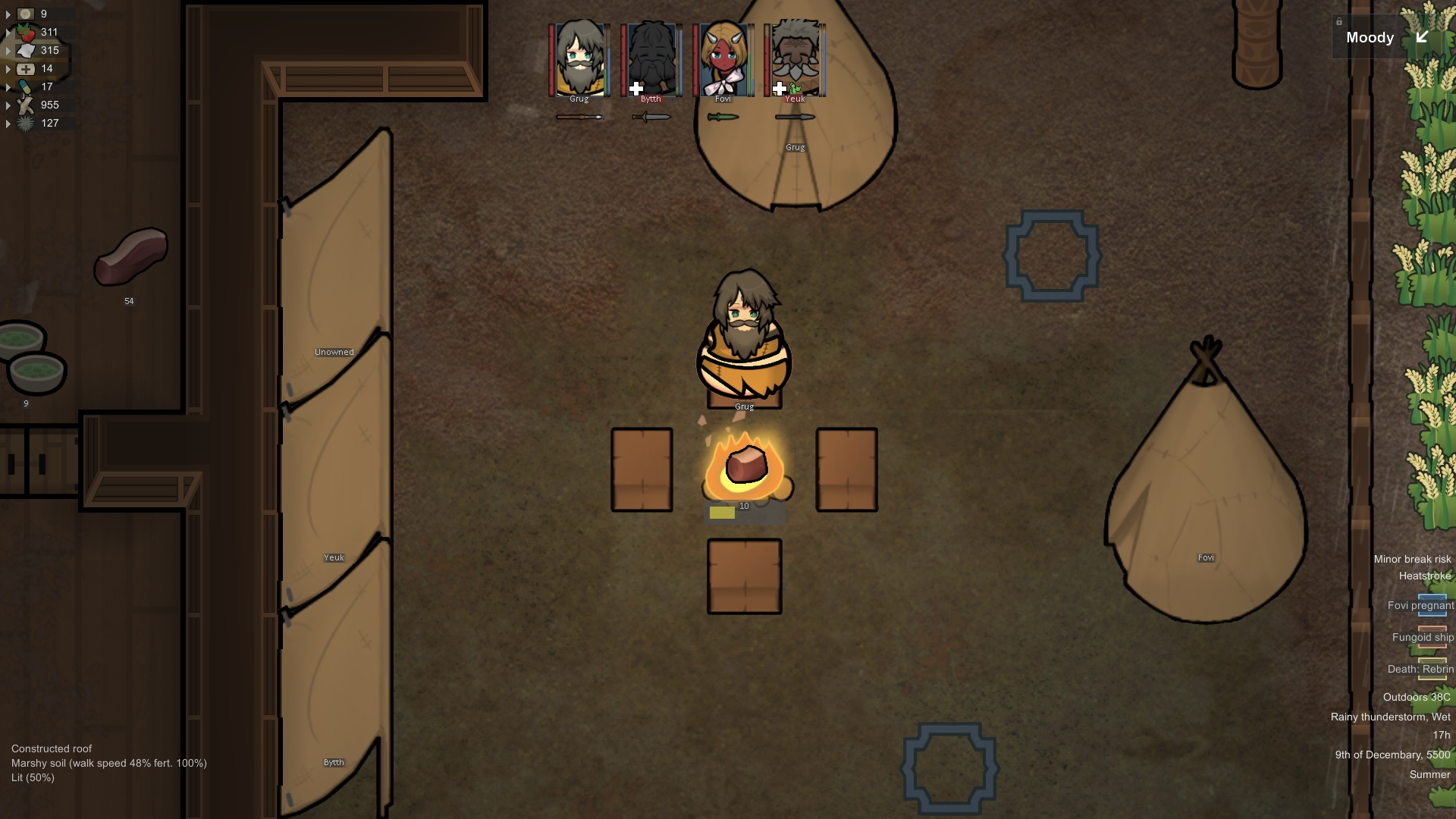Tap the Moody learning helper arrow

(1422, 37)
